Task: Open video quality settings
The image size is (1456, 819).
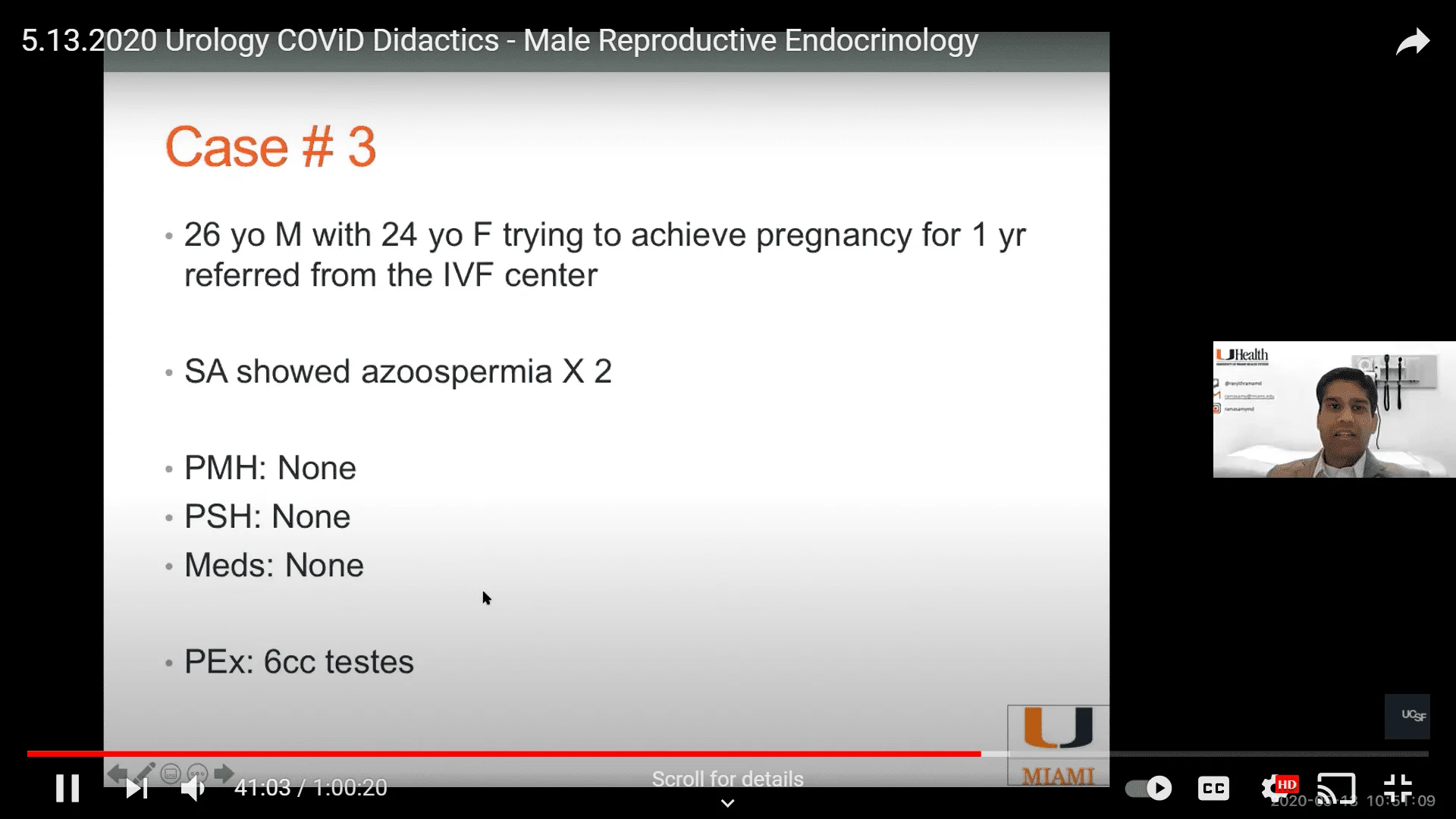Action: click(1276, 788)
